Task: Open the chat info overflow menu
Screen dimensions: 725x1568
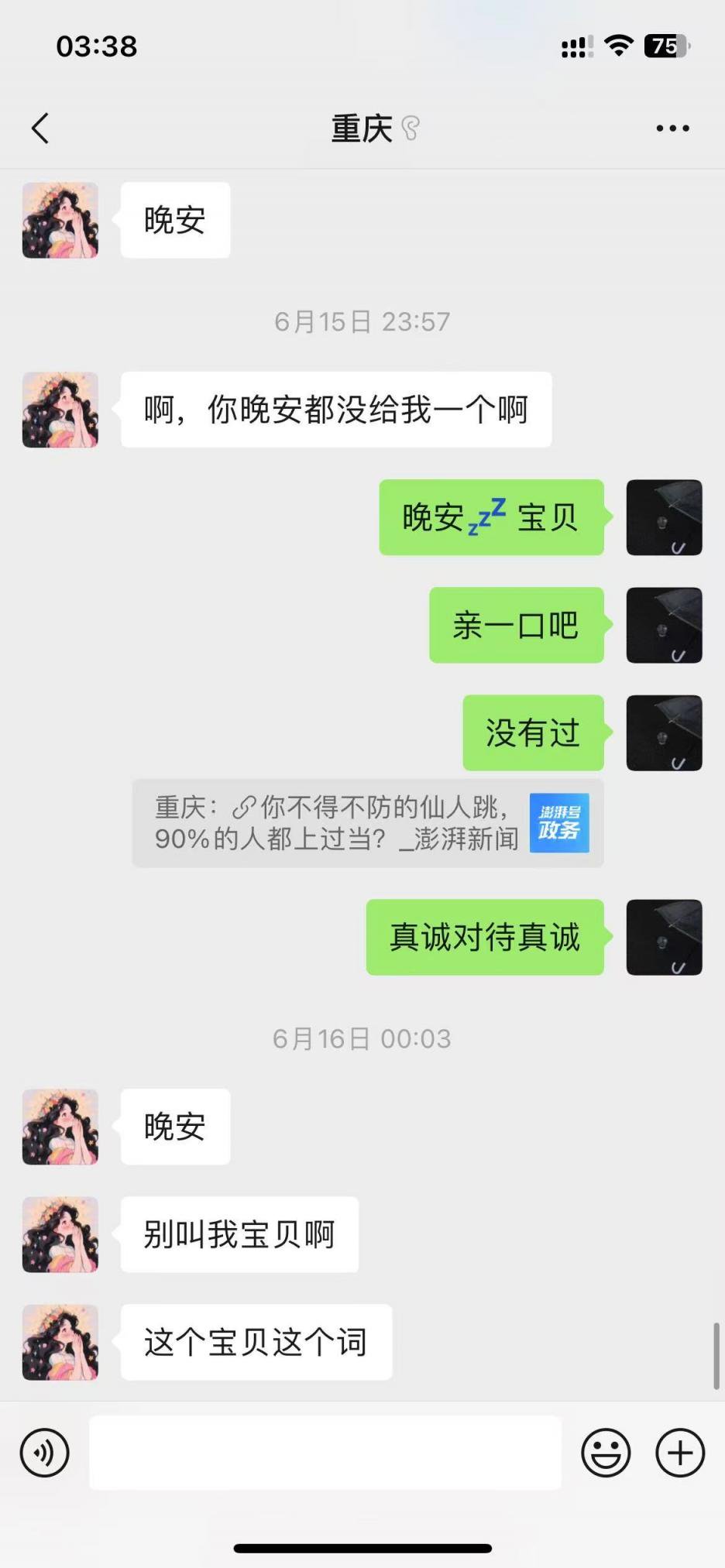Action: coord(672,129)
